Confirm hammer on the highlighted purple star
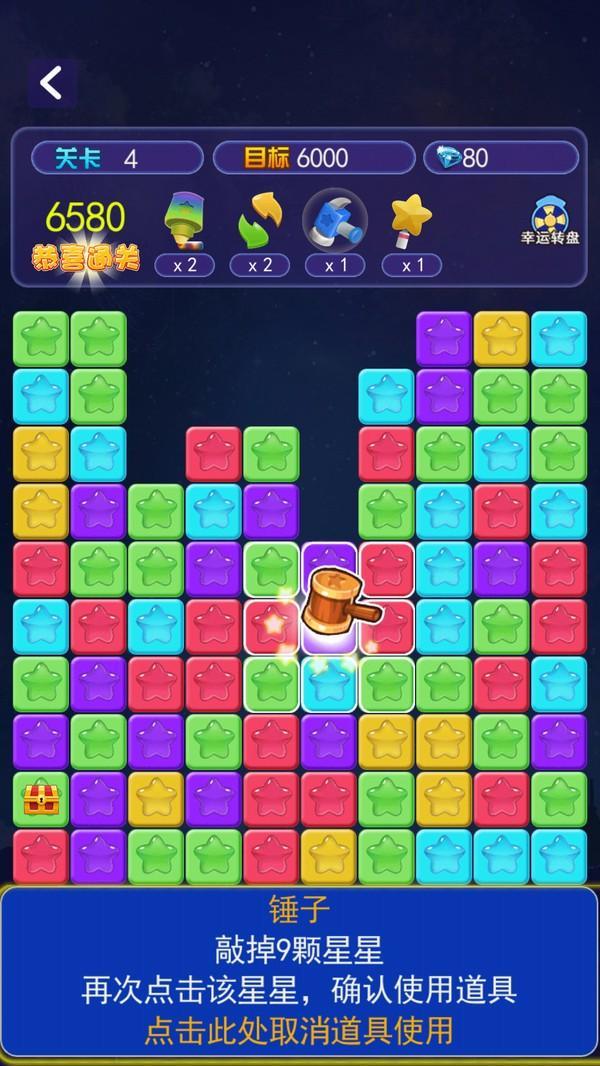The height and width of the screenshot is (1066, 600). pyautogui.click(x=329, y=628)
